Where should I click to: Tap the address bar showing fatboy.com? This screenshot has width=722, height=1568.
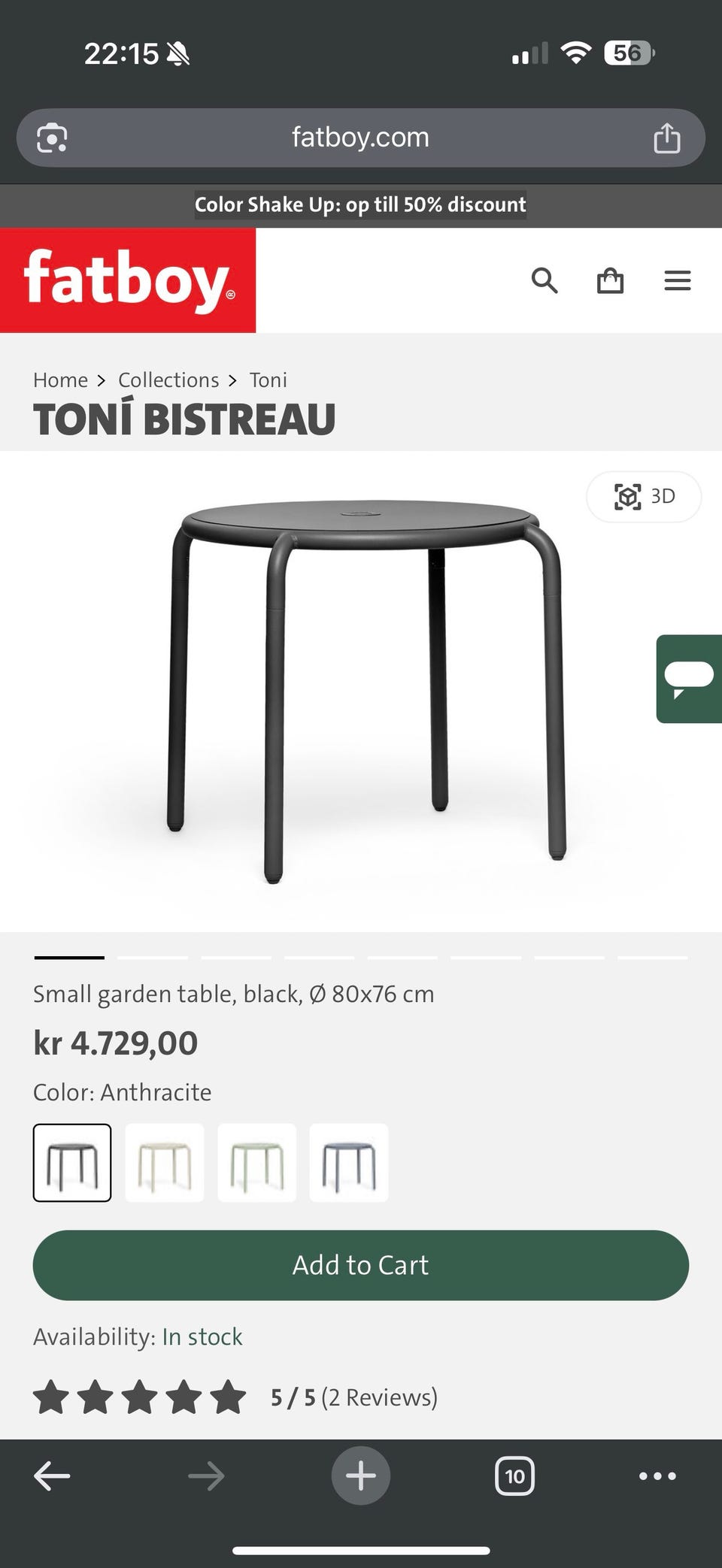(x=360, y=137)
